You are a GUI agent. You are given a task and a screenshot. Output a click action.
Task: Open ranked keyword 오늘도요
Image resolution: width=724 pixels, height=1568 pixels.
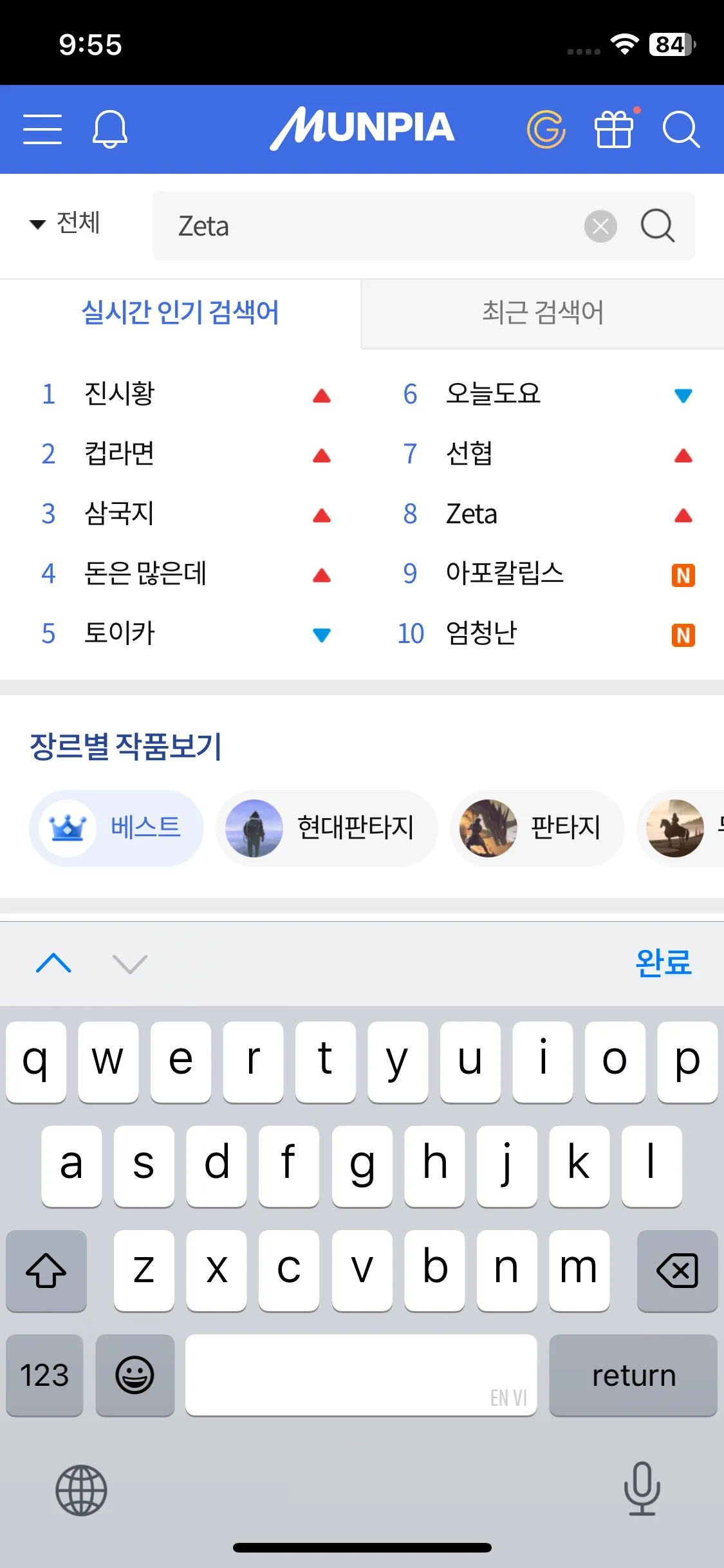(493, 394)
